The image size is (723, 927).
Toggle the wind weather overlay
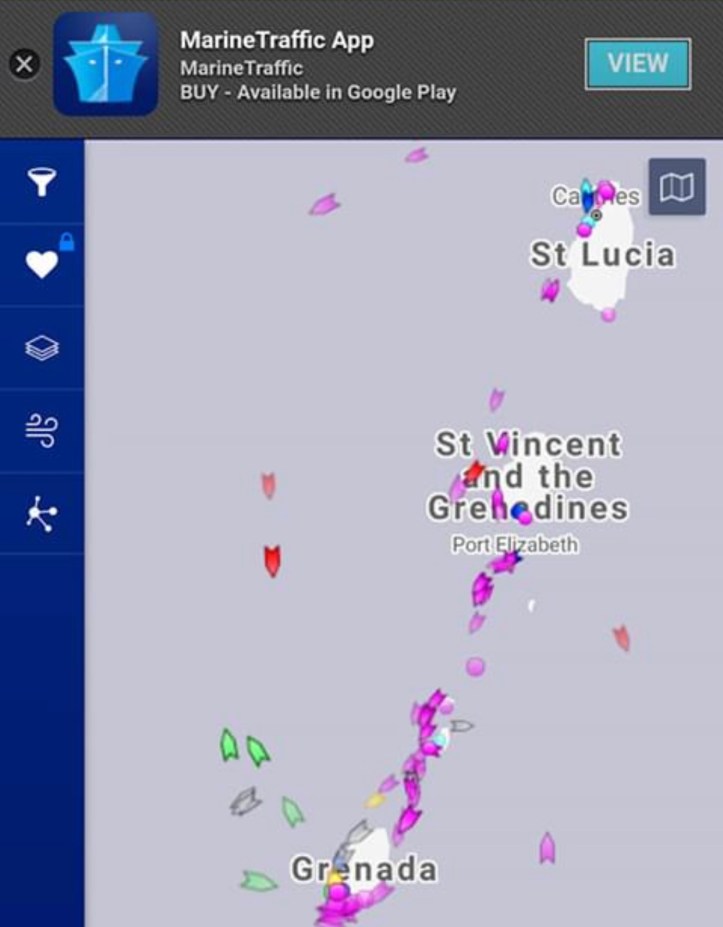(x=41, y=431)
